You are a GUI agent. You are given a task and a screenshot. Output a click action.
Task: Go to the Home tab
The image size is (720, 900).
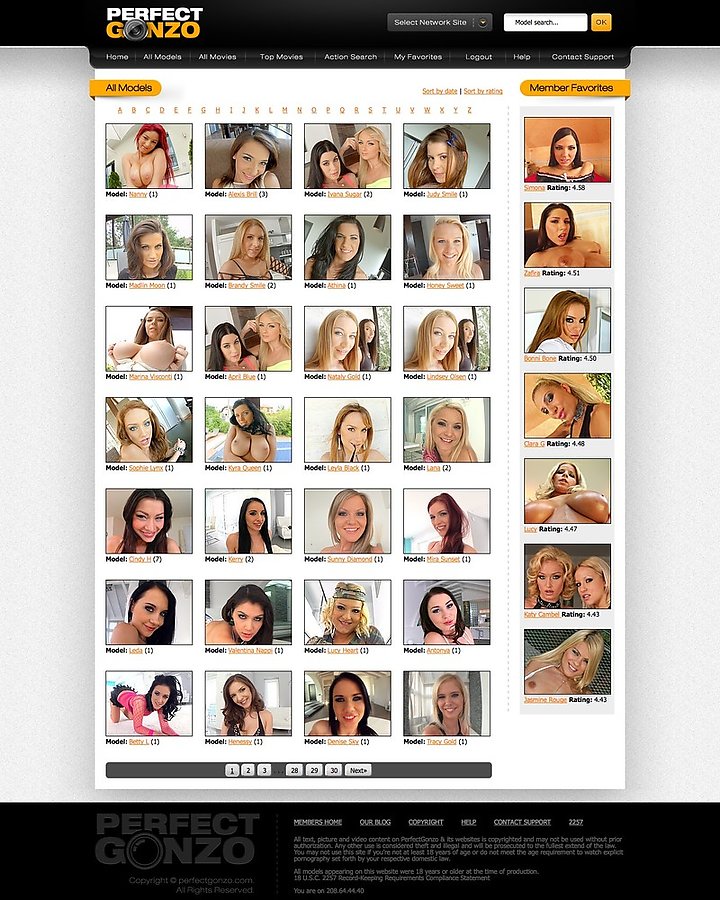[117, 57]
